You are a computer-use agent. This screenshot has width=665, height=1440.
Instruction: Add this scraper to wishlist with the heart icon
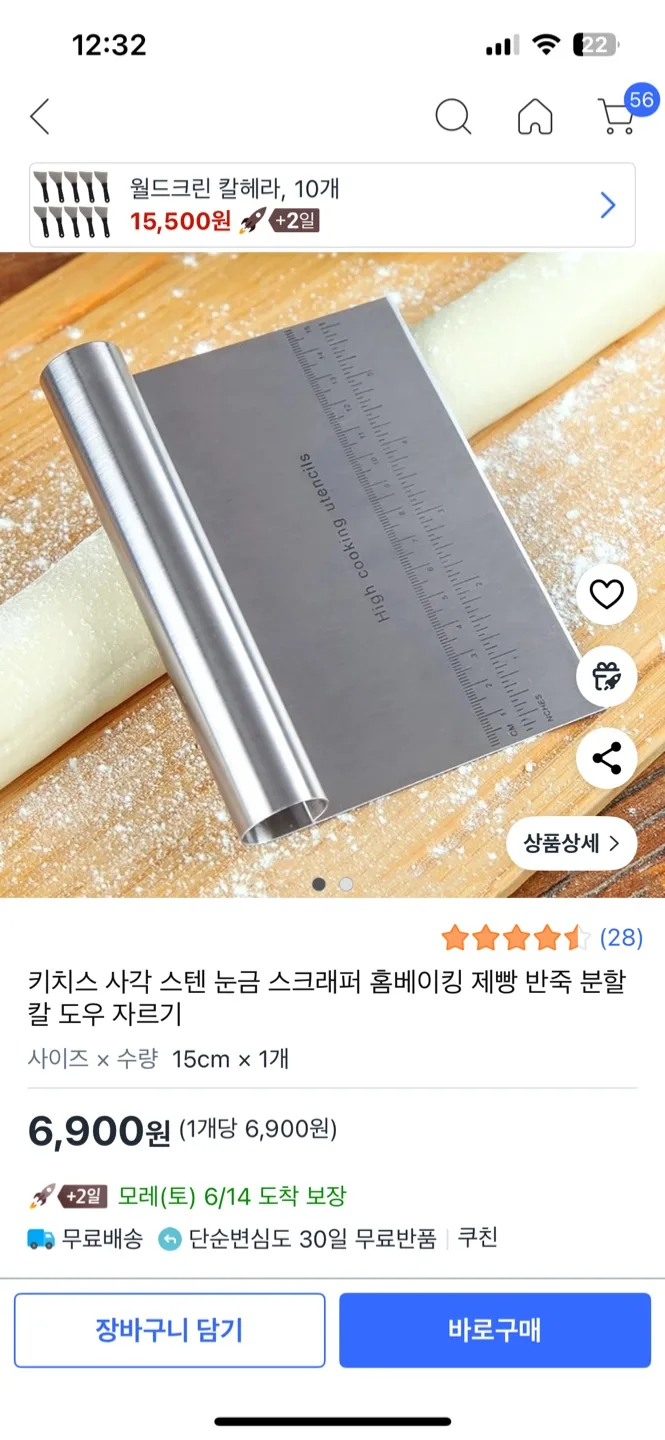[607, 595]
